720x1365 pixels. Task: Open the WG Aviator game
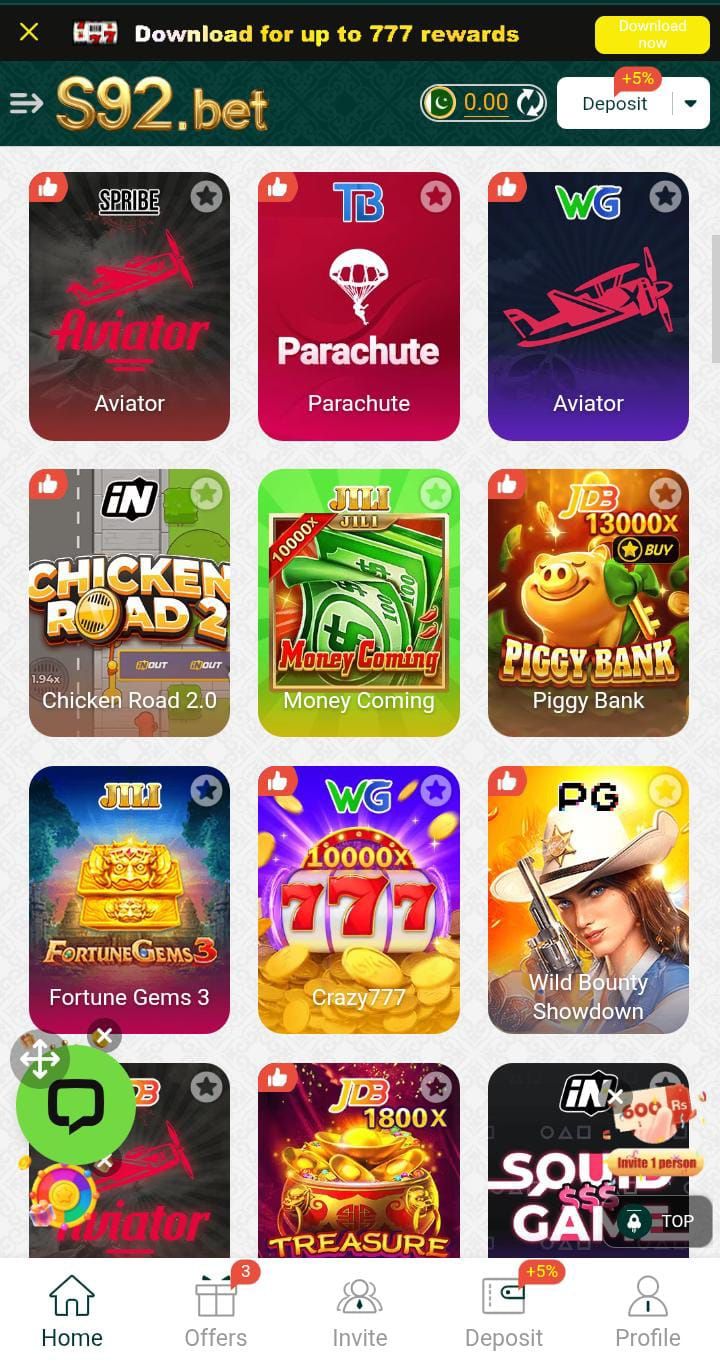pyautogui.click(x=588, y=305)
